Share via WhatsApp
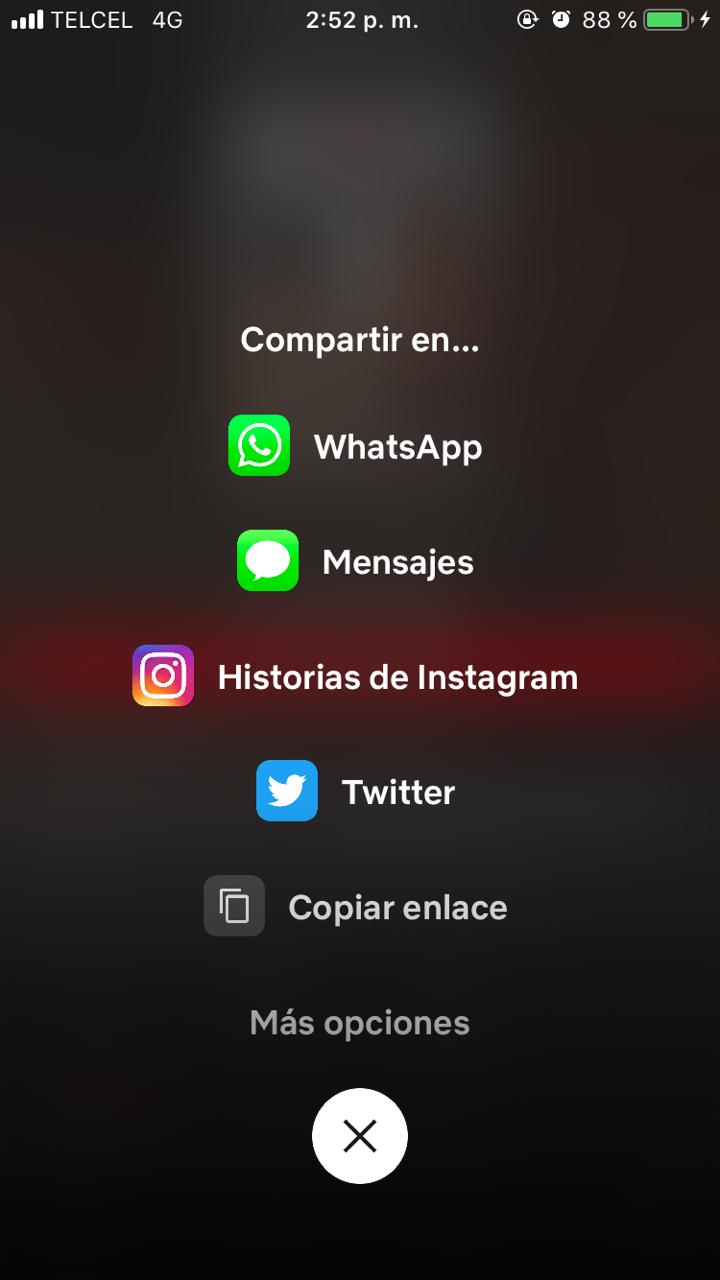720x1280 pixels. point(356,446)
